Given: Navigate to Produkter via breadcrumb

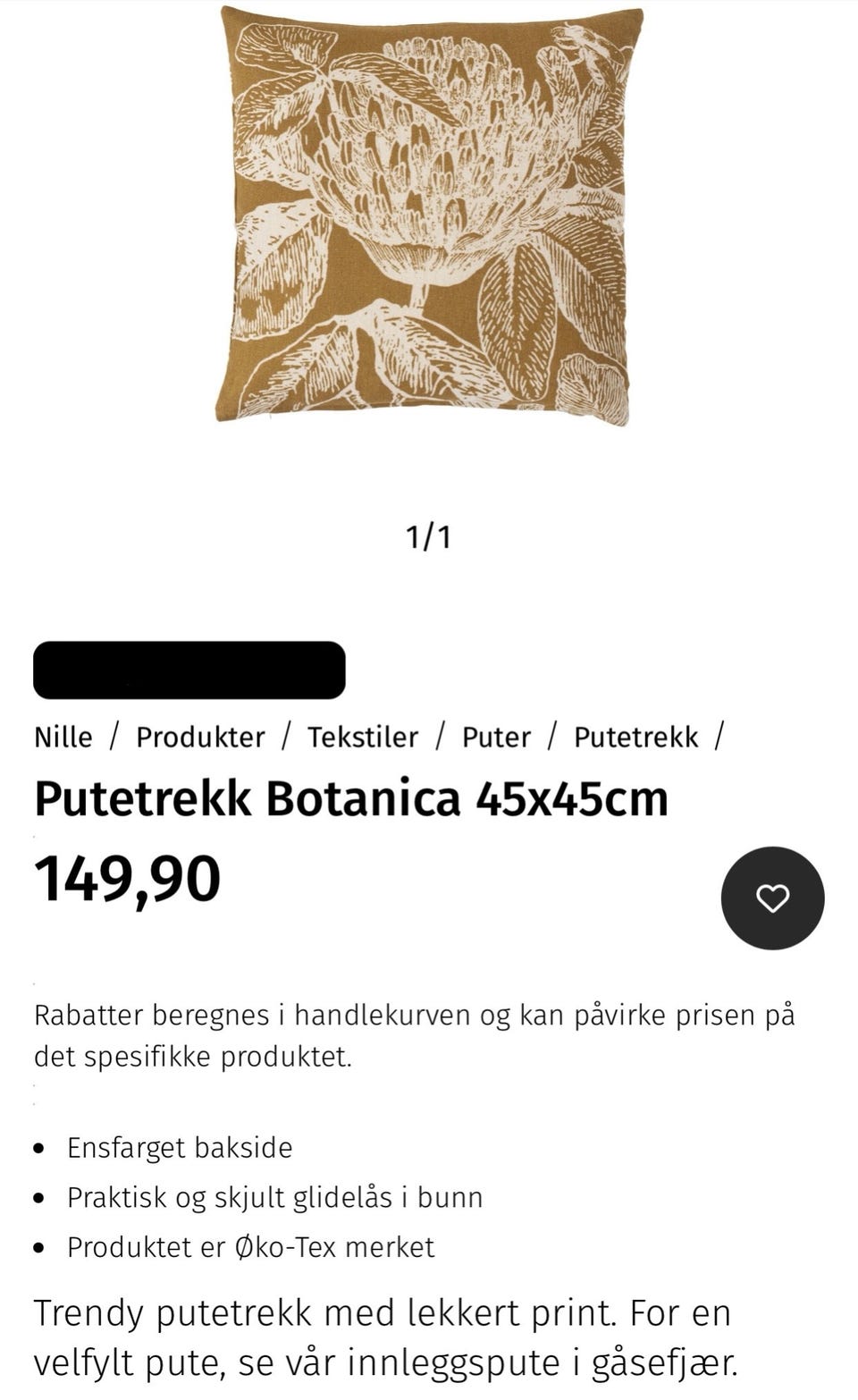Looking at the screenshot, I should (x=200, y=736).
